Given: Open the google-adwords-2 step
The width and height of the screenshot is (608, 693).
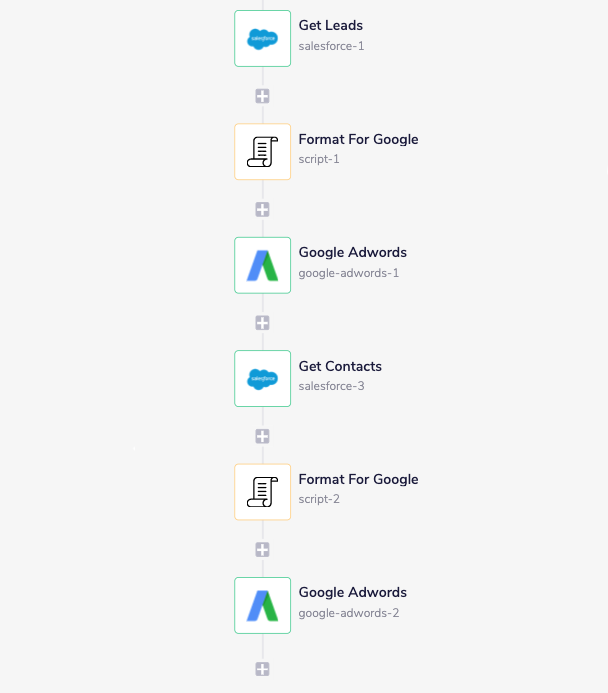Looking at the screenshot, I should (x=263, y=605).
